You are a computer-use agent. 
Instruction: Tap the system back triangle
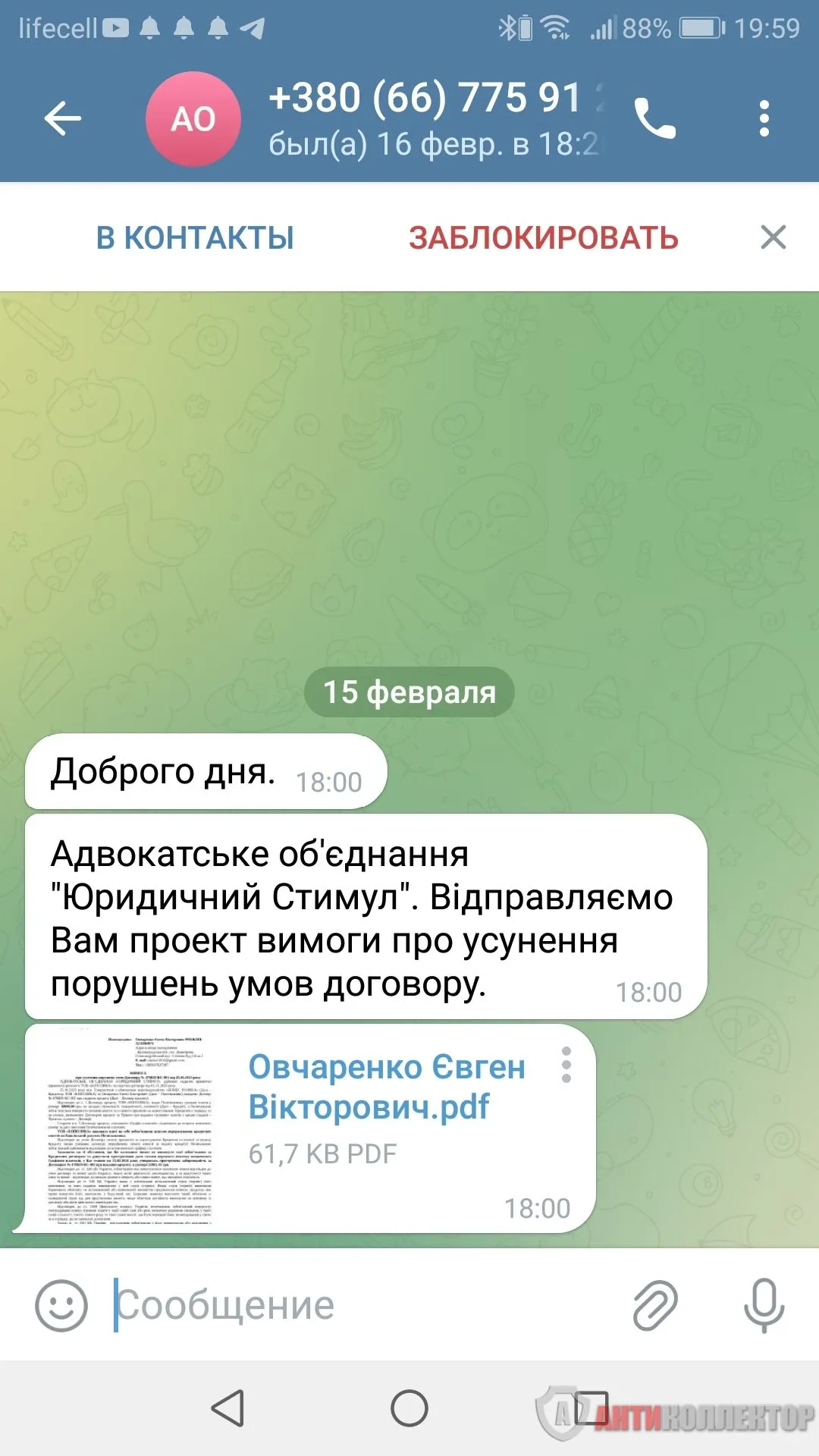coord(227,1409)
